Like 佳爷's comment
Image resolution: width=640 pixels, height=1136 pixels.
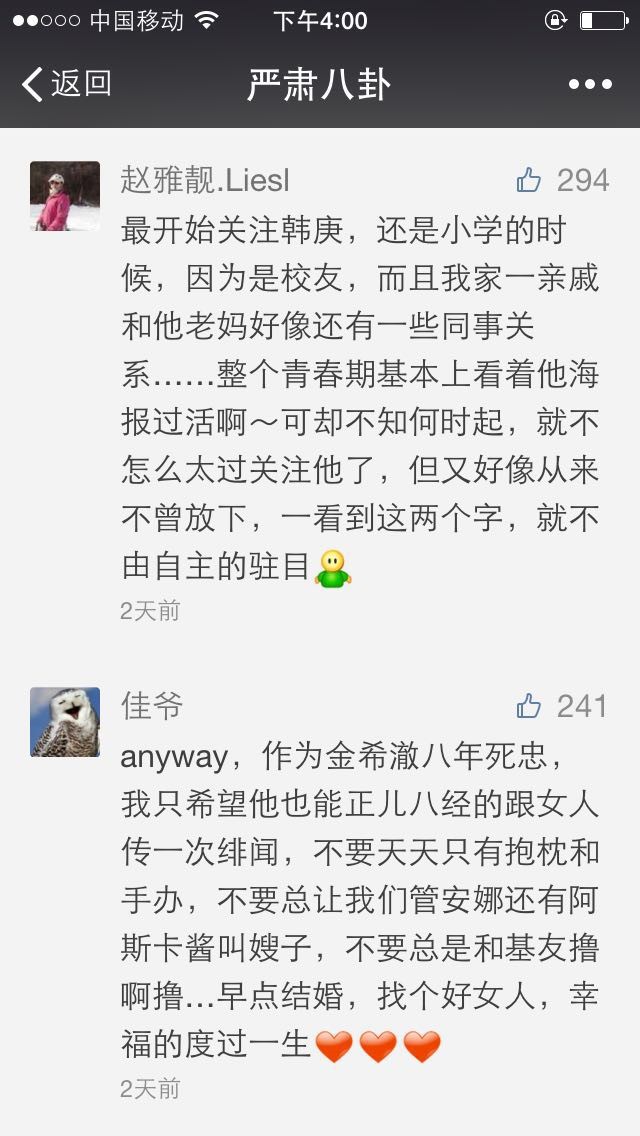coord(529,707)
